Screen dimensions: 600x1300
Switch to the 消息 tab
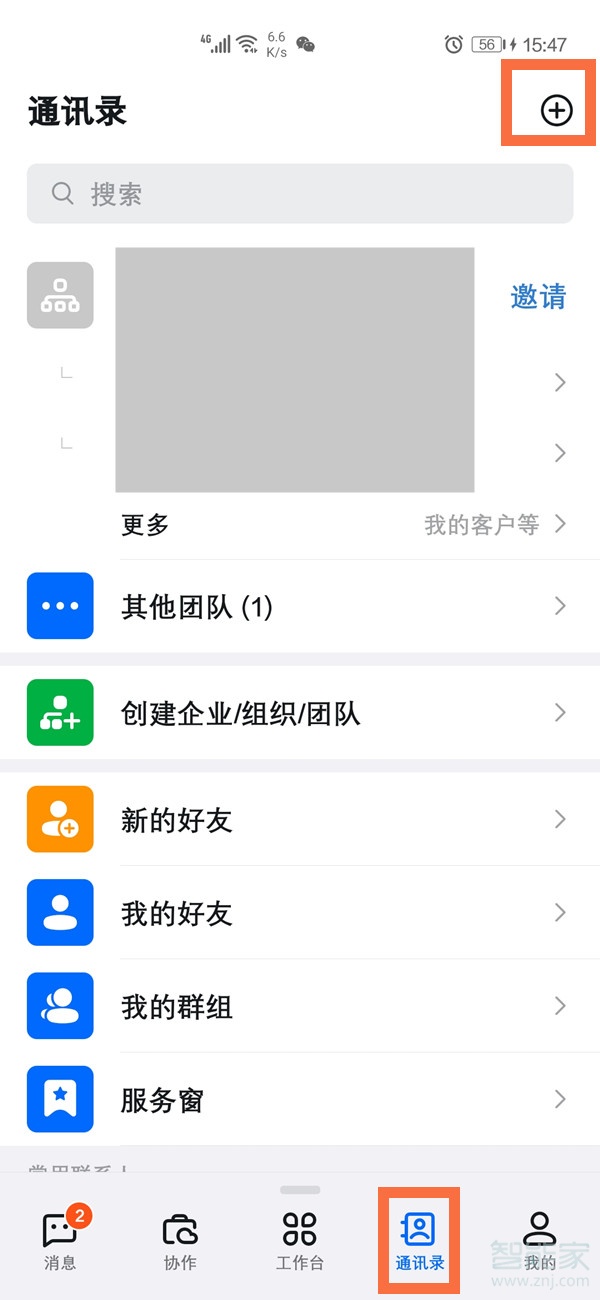click(x=60, y=1240)
